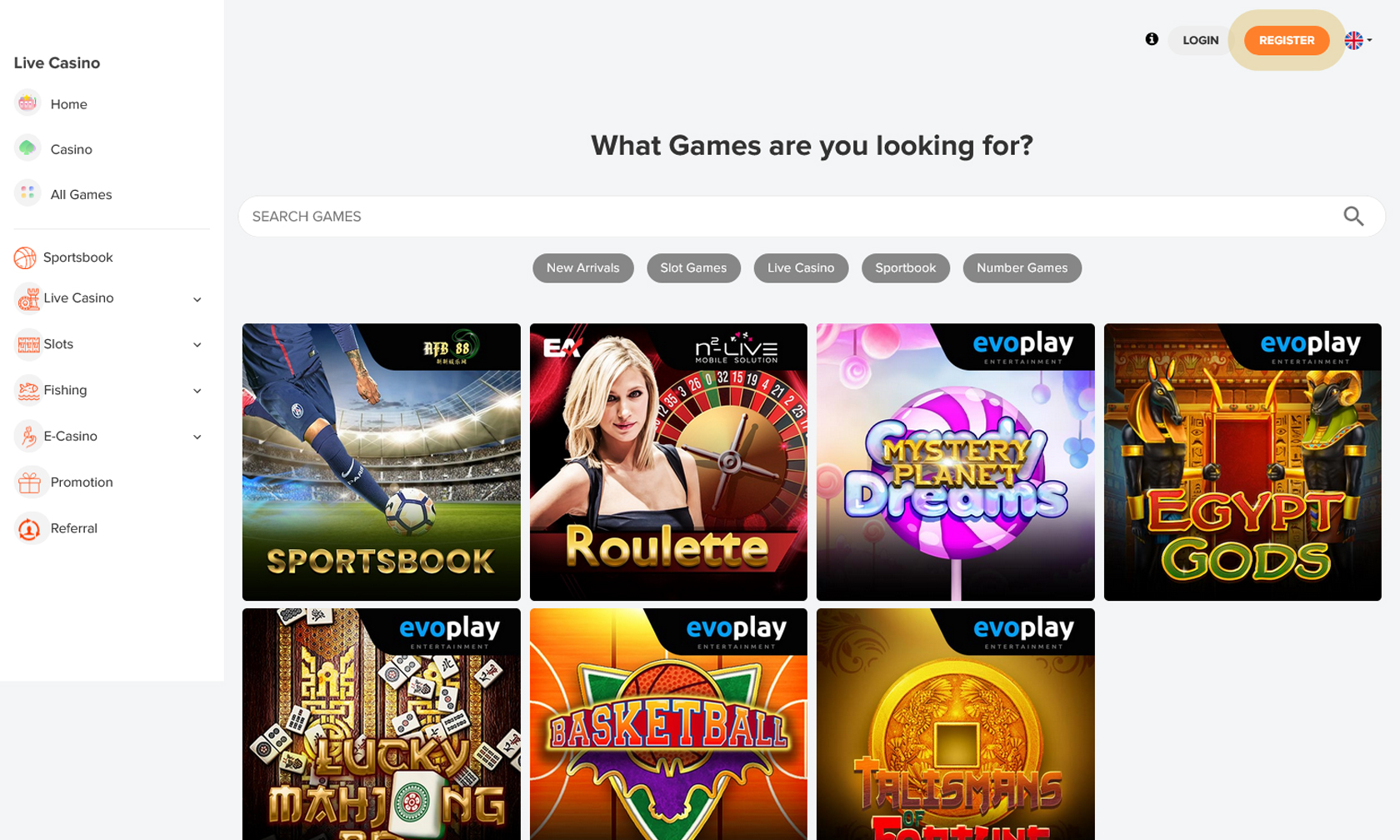
Task: Select the Live Casino filter chip
Action: [800, 268]
